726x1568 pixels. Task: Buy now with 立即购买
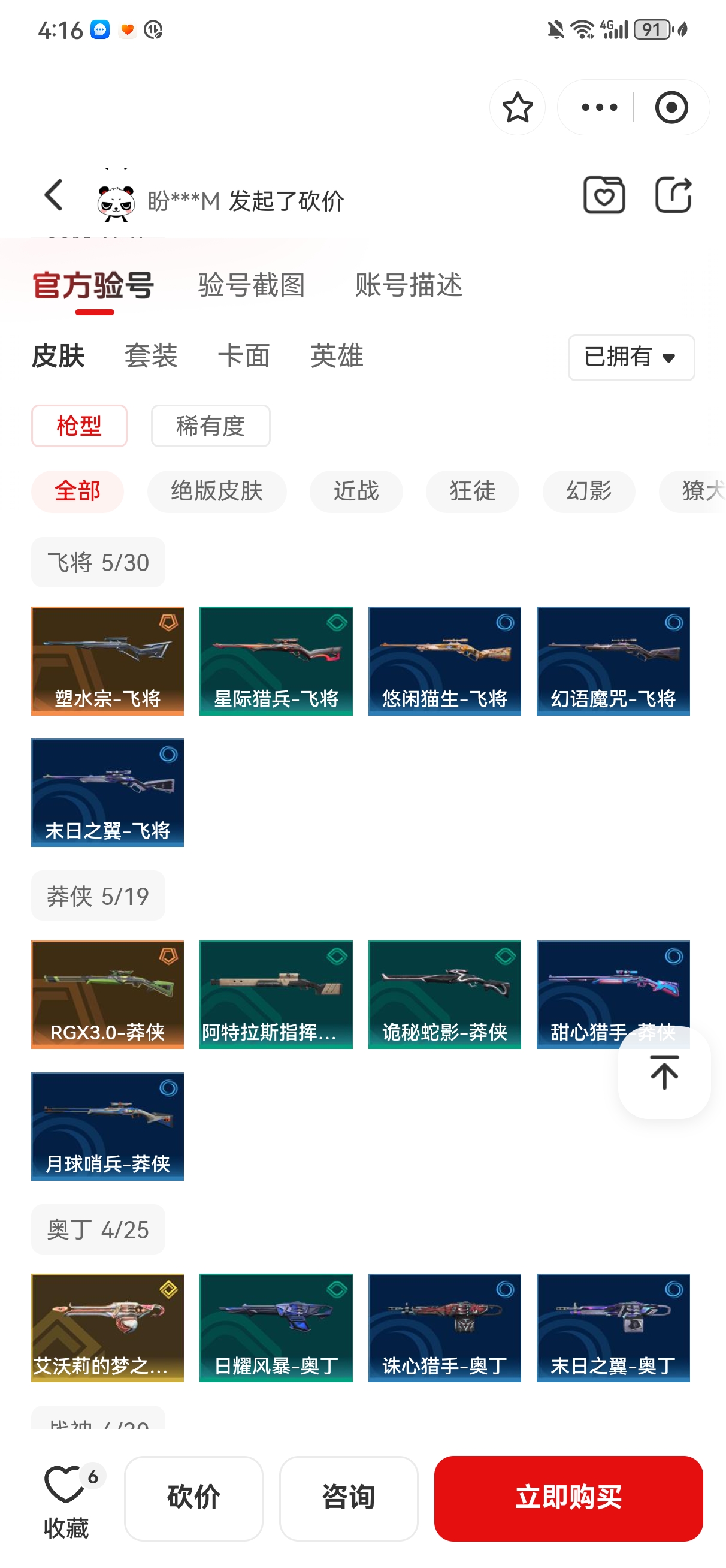(568, 1497)
